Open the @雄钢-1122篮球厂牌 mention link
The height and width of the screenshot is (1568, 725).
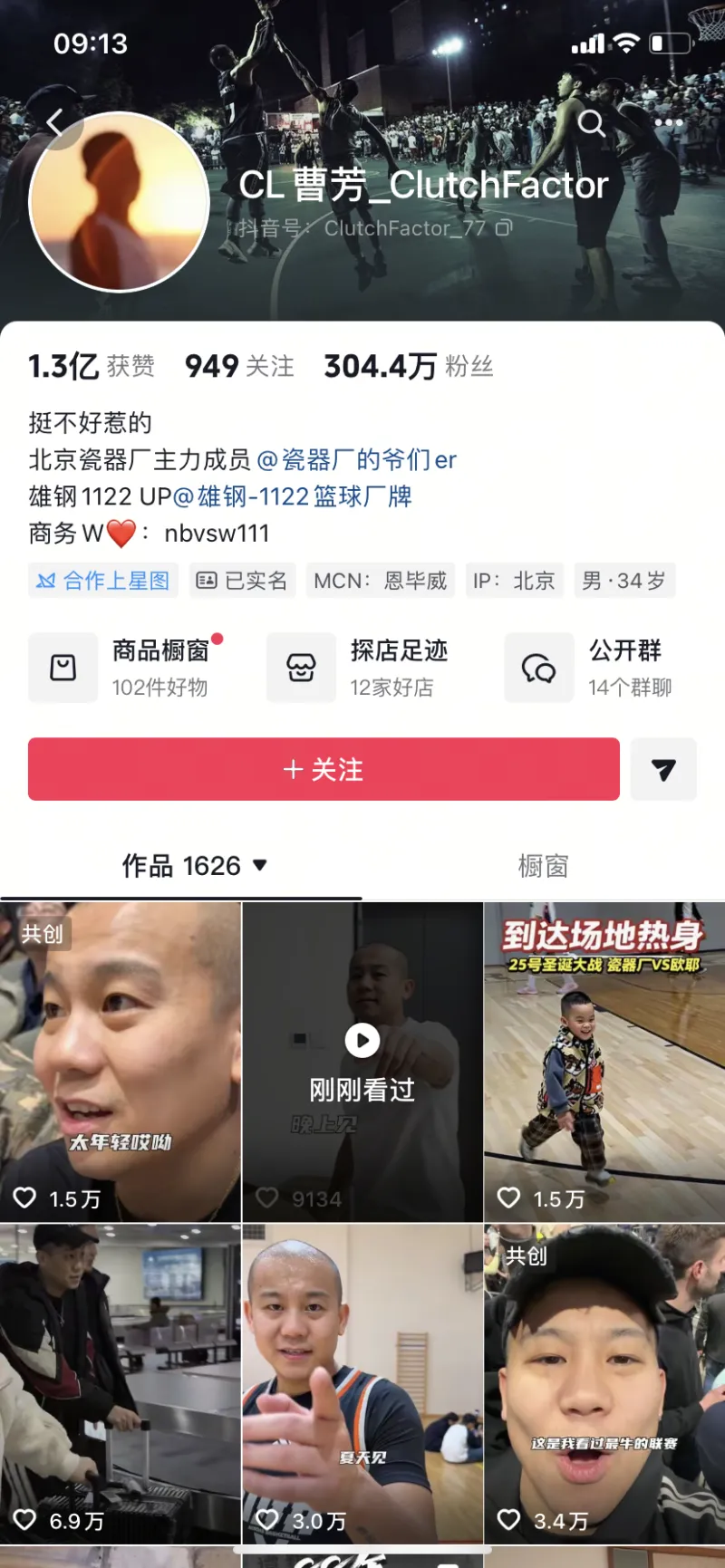click(292, 496)
